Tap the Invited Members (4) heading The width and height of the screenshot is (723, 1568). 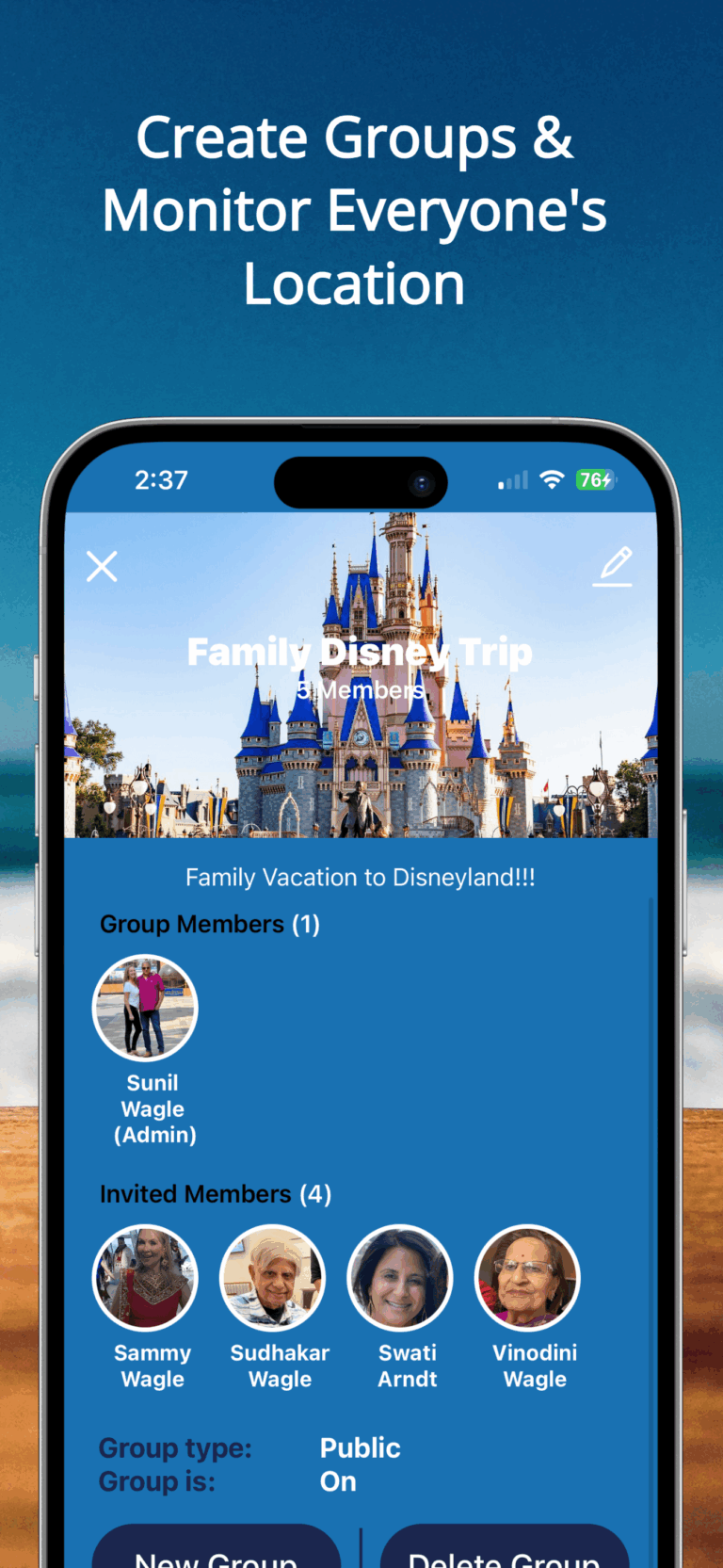click(216, 1193)
